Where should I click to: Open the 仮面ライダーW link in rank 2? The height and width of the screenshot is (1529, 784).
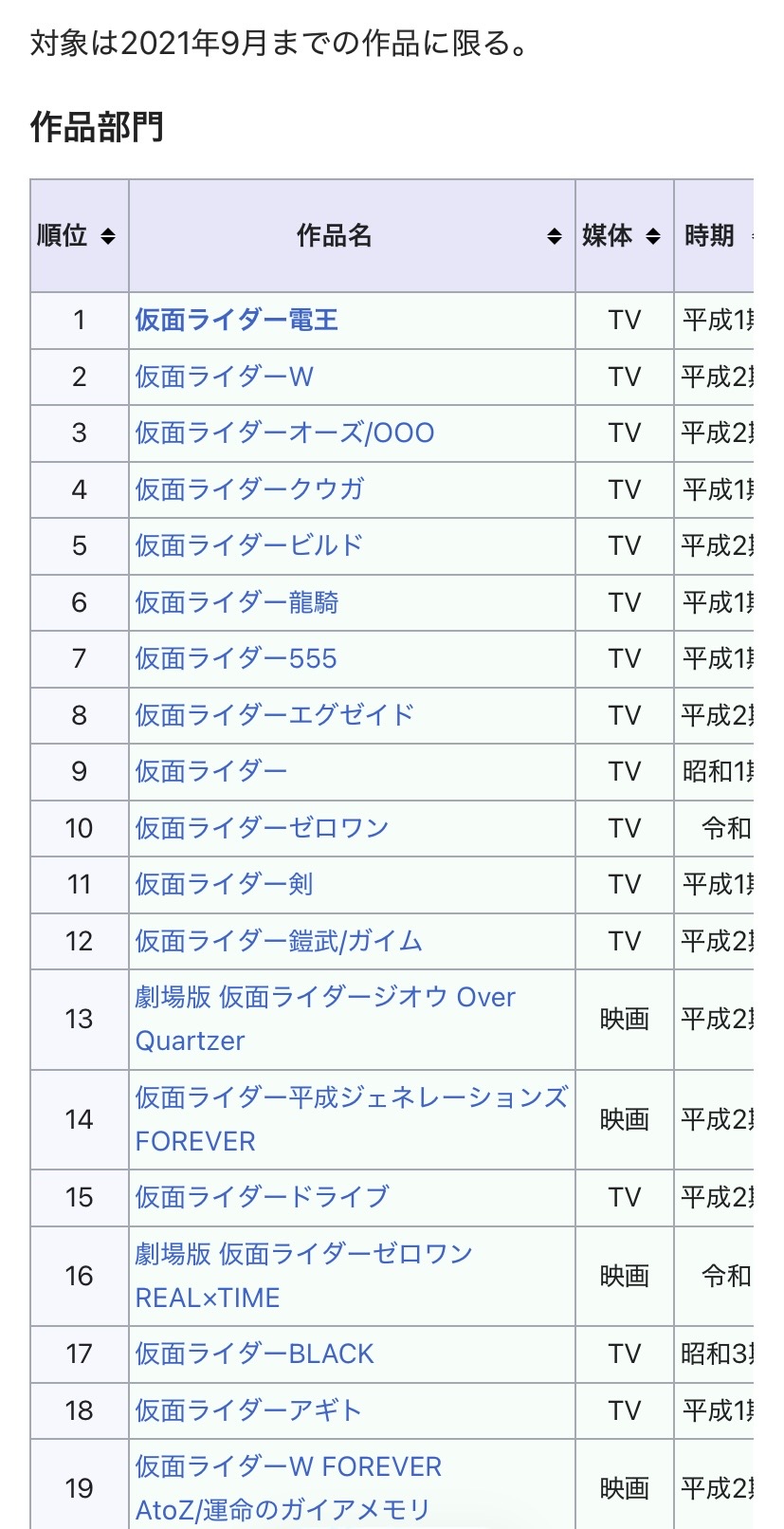(x=224, y=377)
